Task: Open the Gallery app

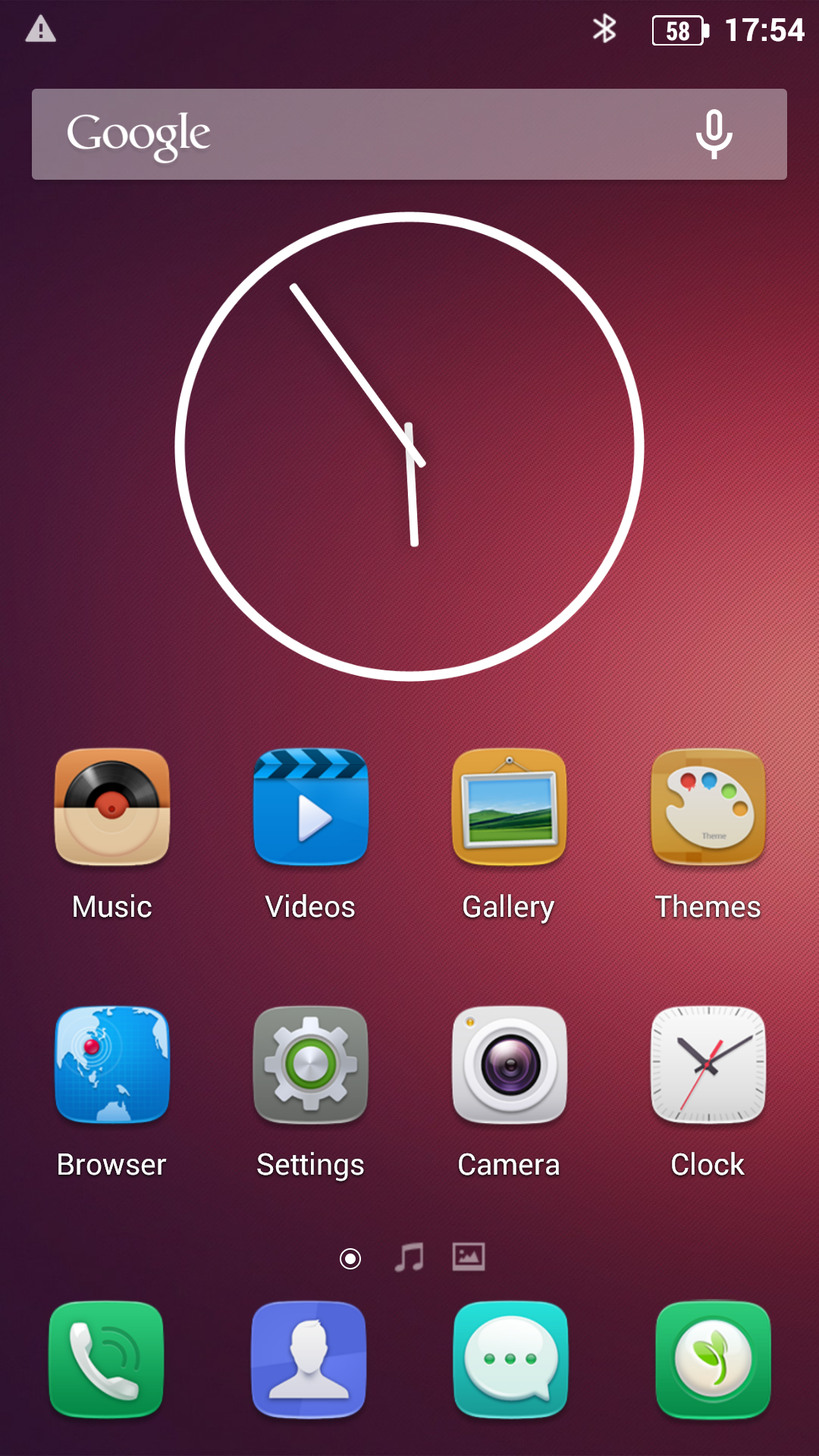Action: pyautogui.click(x=509, y=808)
